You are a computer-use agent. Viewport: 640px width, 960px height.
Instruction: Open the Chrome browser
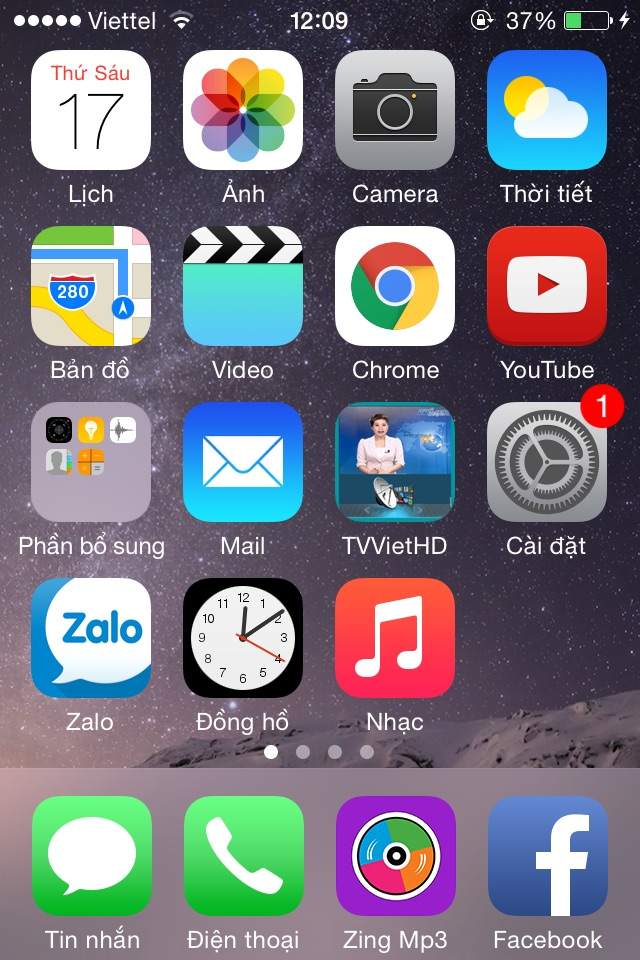point(395,286)
